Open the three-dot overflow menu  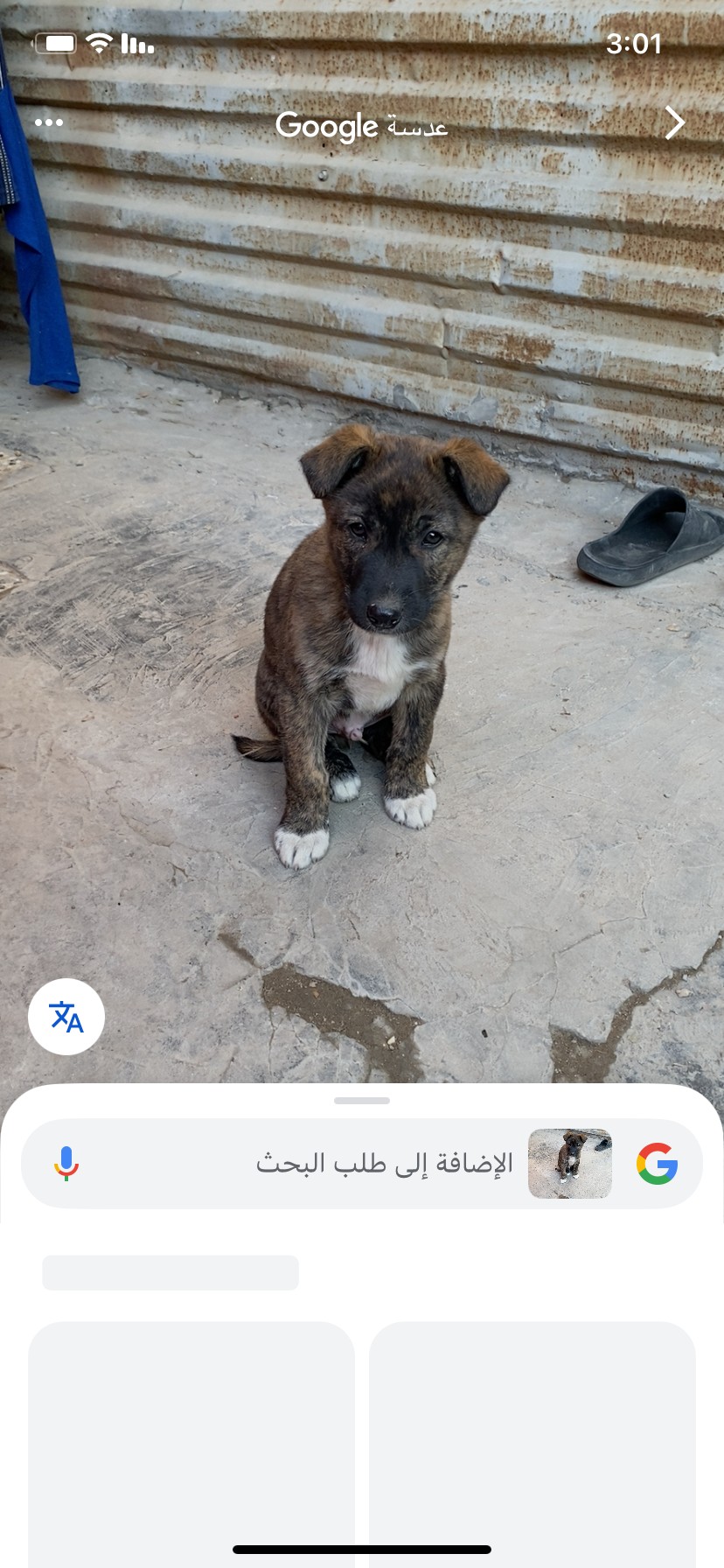[49, 122]
